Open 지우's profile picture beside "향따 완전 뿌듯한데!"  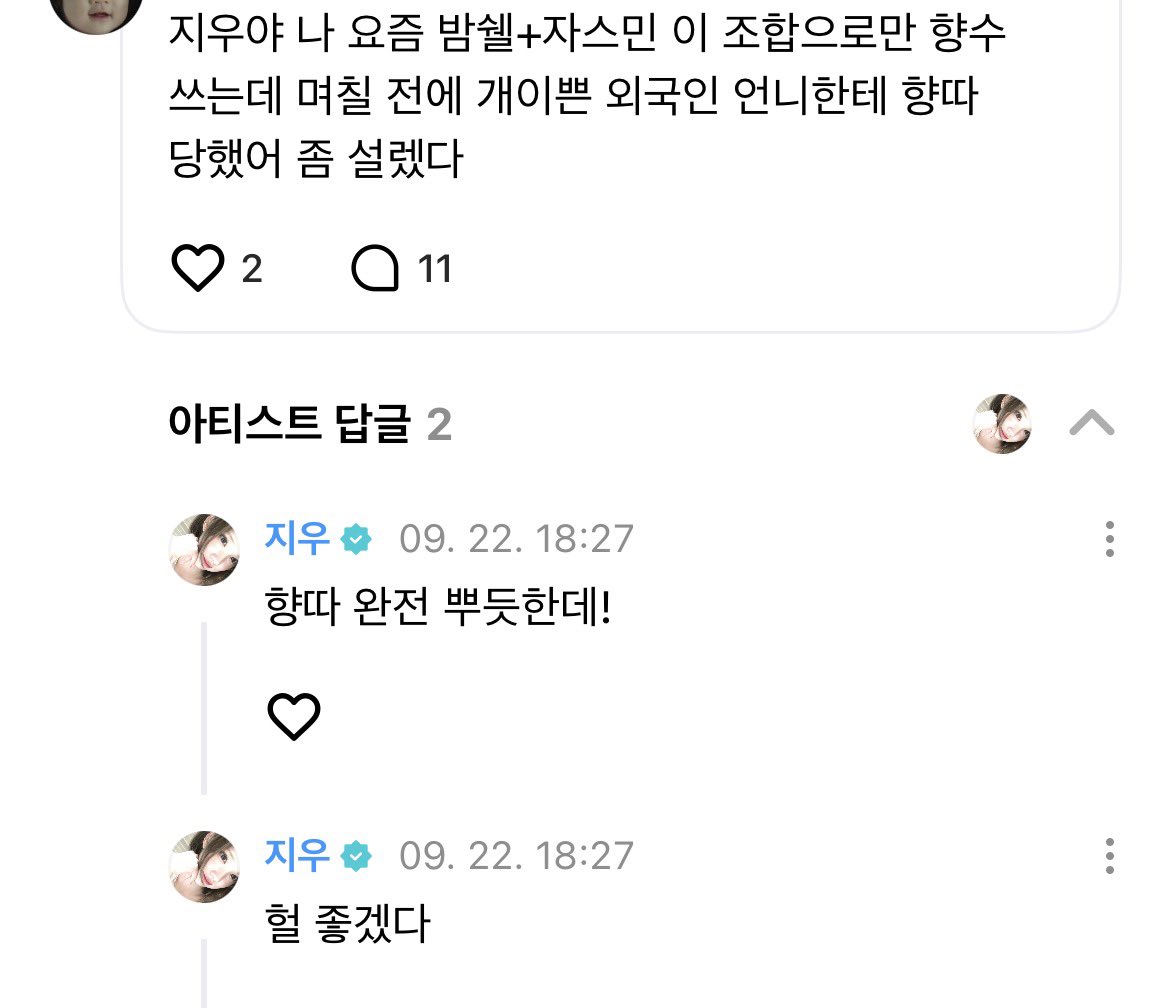(x=204, y=550)
